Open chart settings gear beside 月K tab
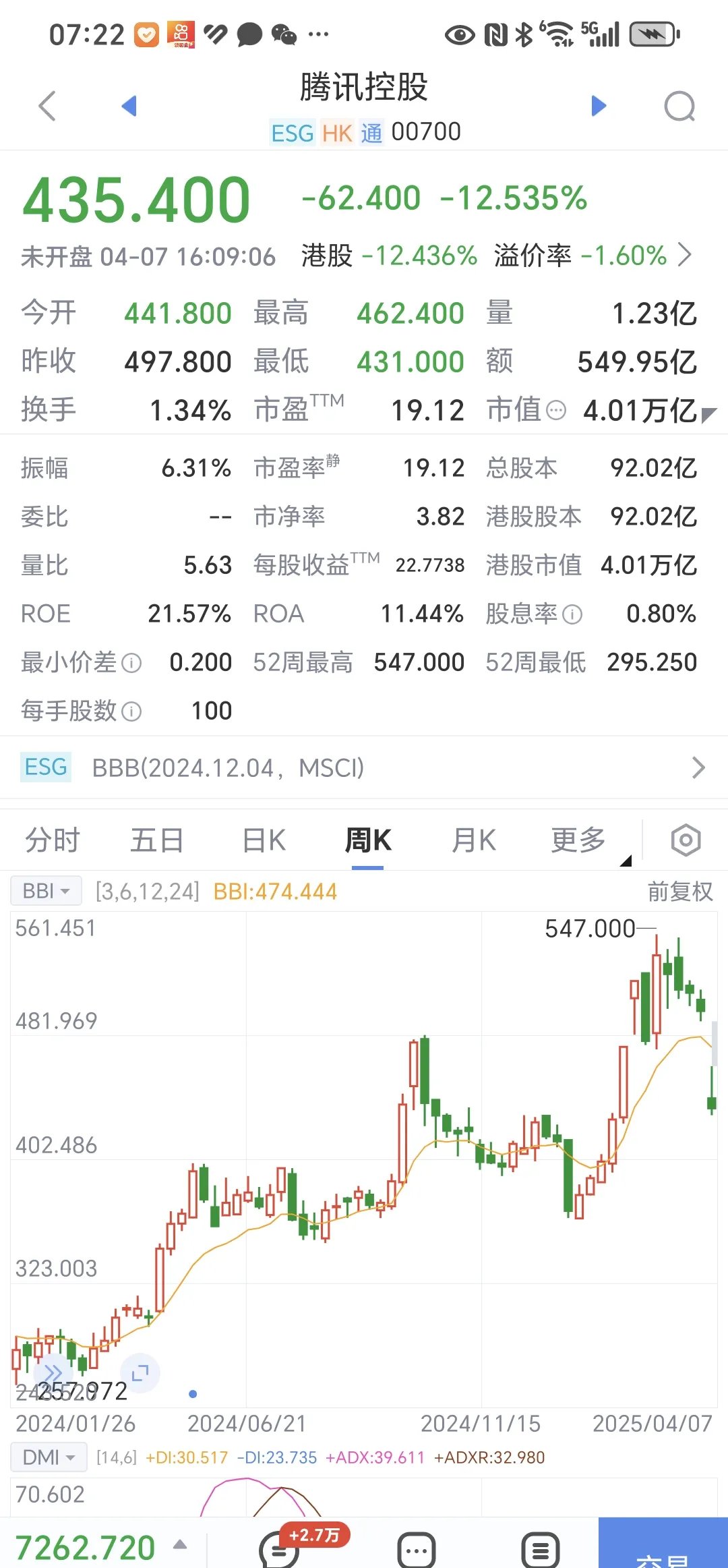This screenshot has height=1568, width=728. [x=686, y=840]
